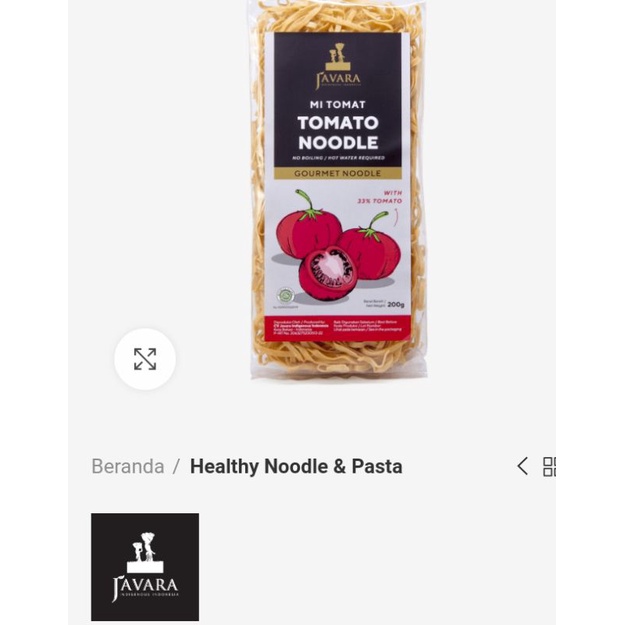The height and width of the screenshot is (625, 625).
Task: Go to the previous product arrow
Action: pyautogui.click(x=522, y=466)
